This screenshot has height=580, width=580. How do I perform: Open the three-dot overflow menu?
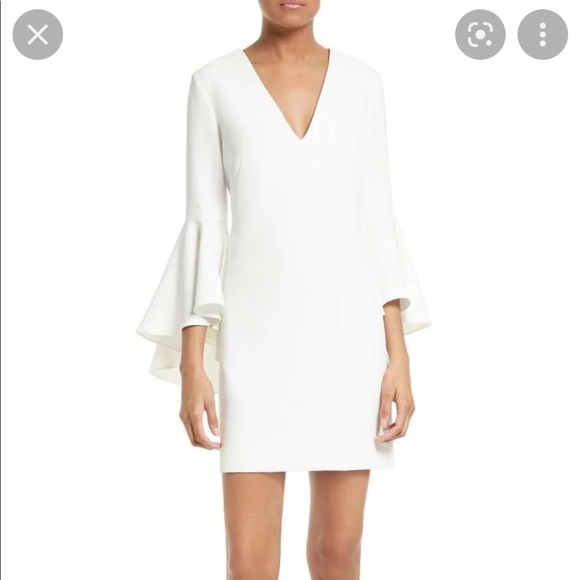(543, 35)
